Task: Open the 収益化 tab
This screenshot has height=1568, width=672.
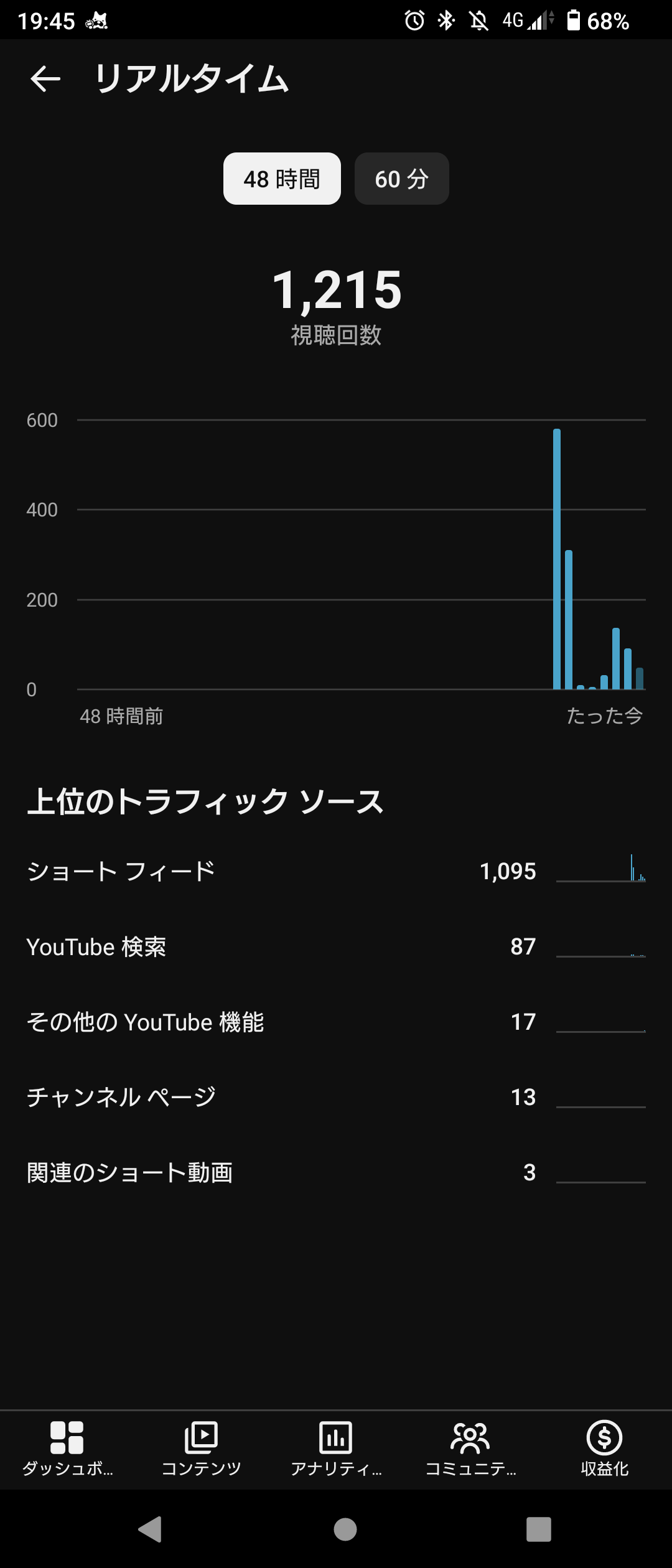Action: pos(604,1450)
